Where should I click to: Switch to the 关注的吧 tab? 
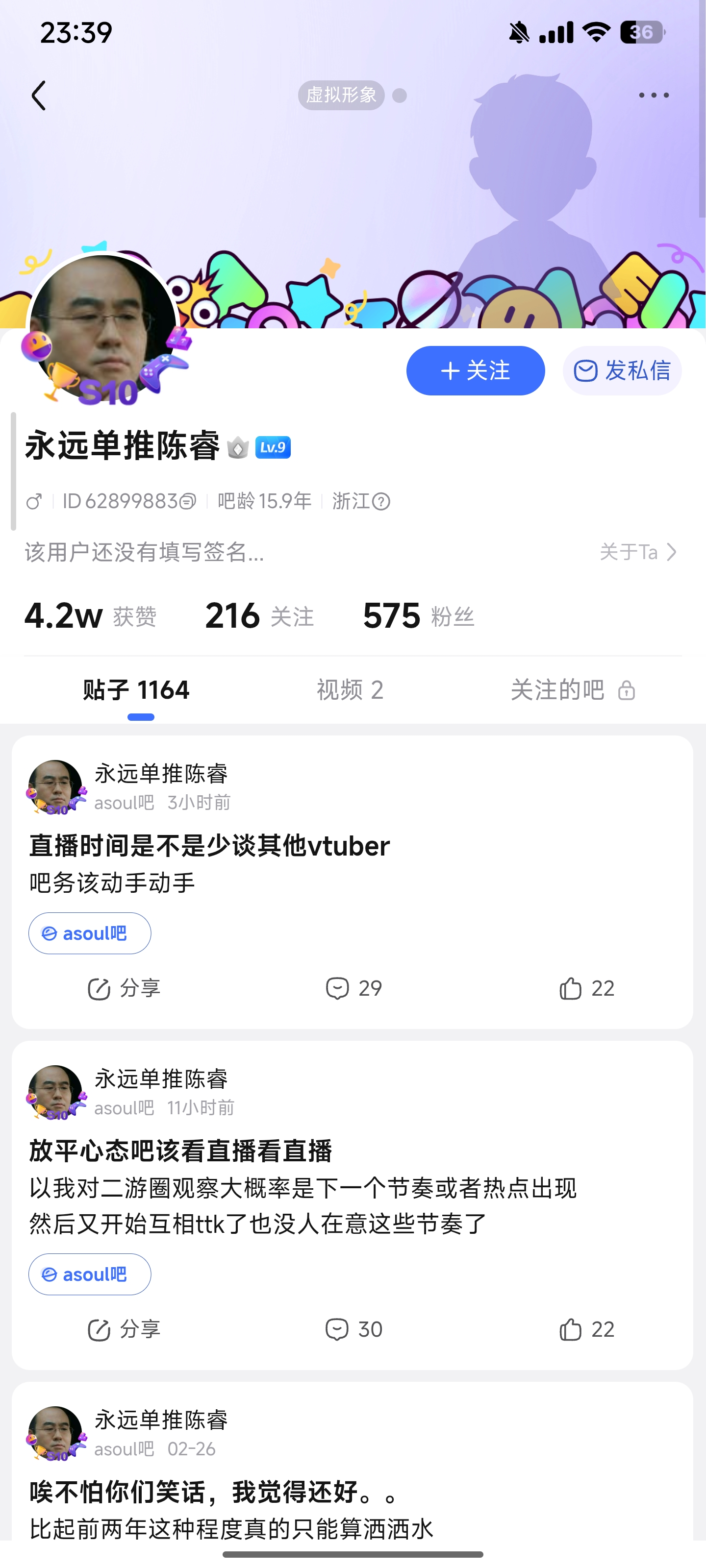[x=573, y=690]
